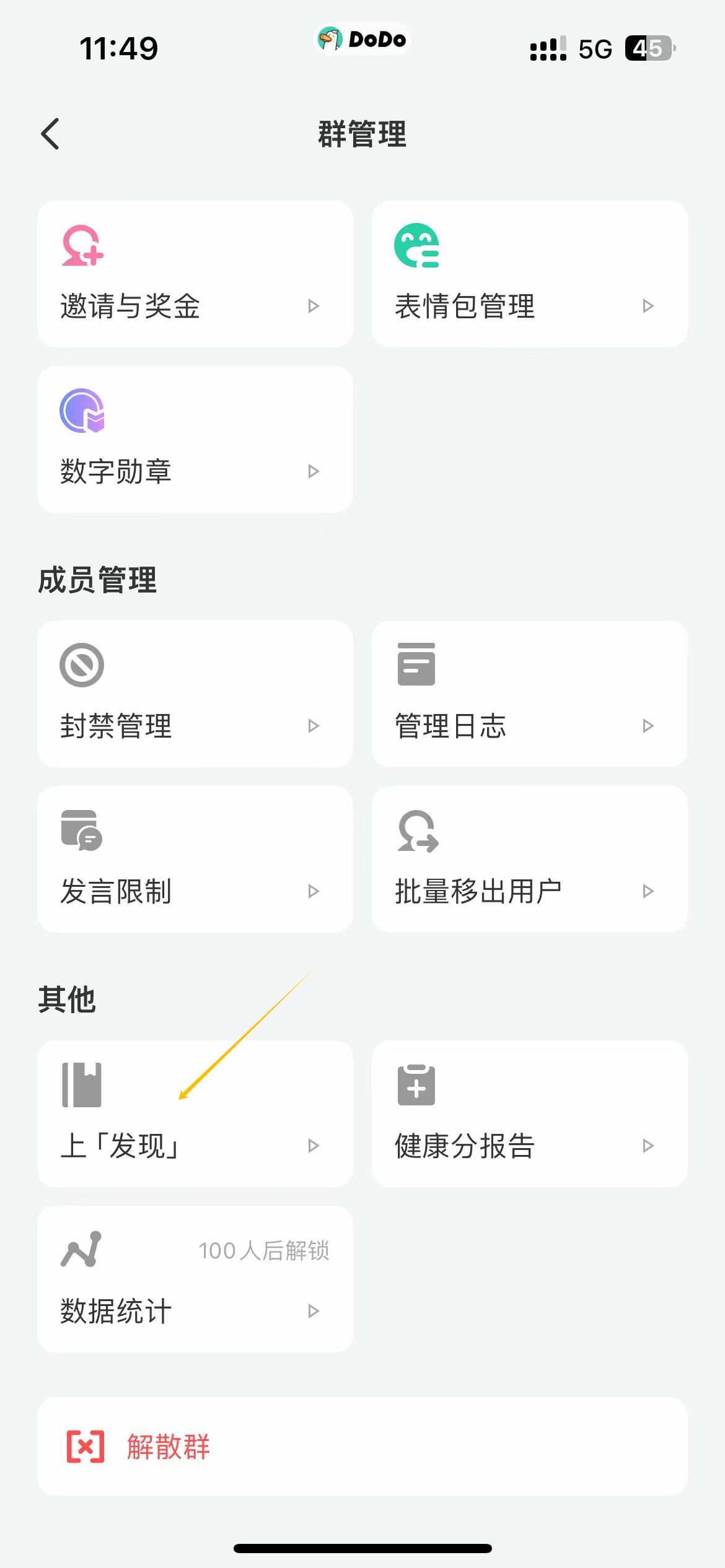Screen dimensions: 725x1568
Task: Tap 解散群 to disband the group
Action: pyautogui.click(x=362, y=1447)
